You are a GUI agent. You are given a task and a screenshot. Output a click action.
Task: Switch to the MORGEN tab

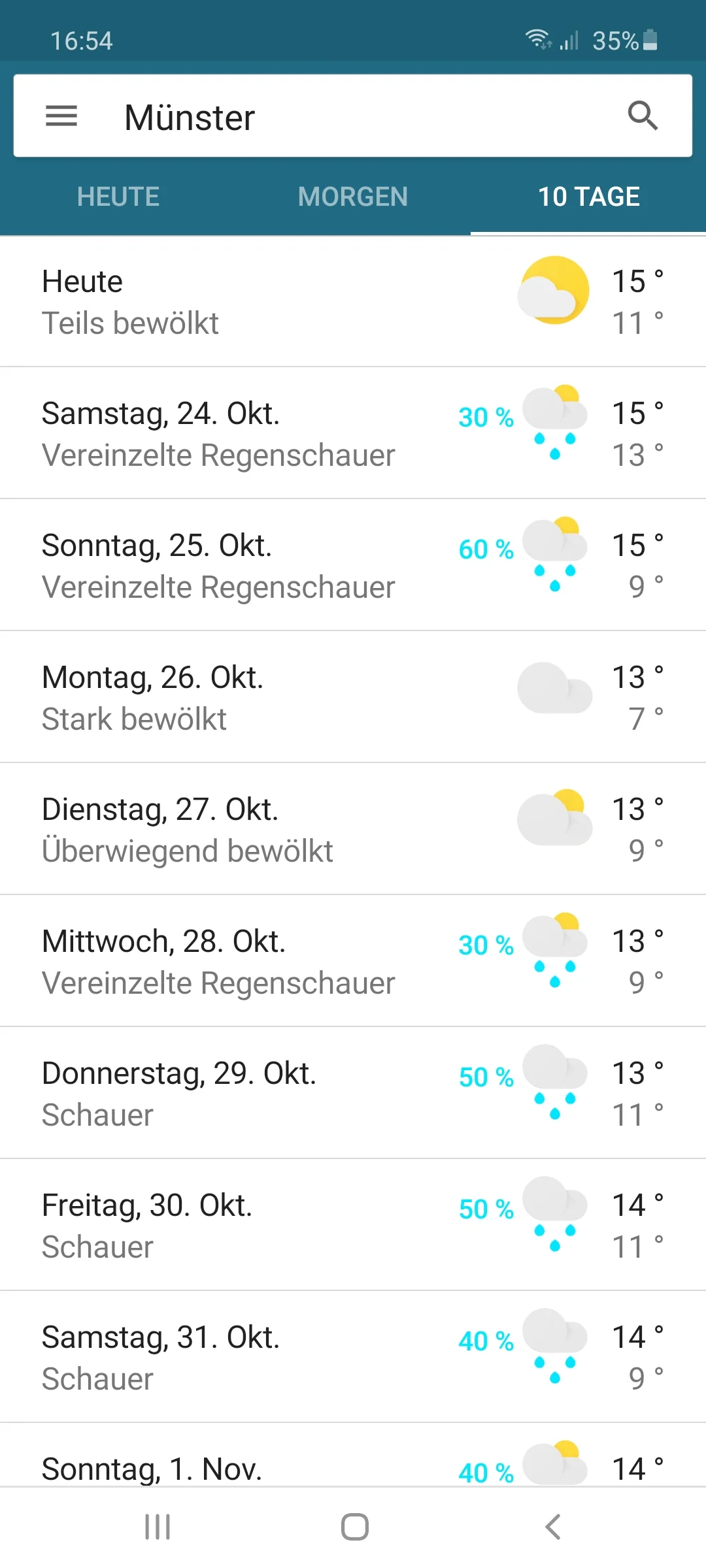(x=353, y=197)
